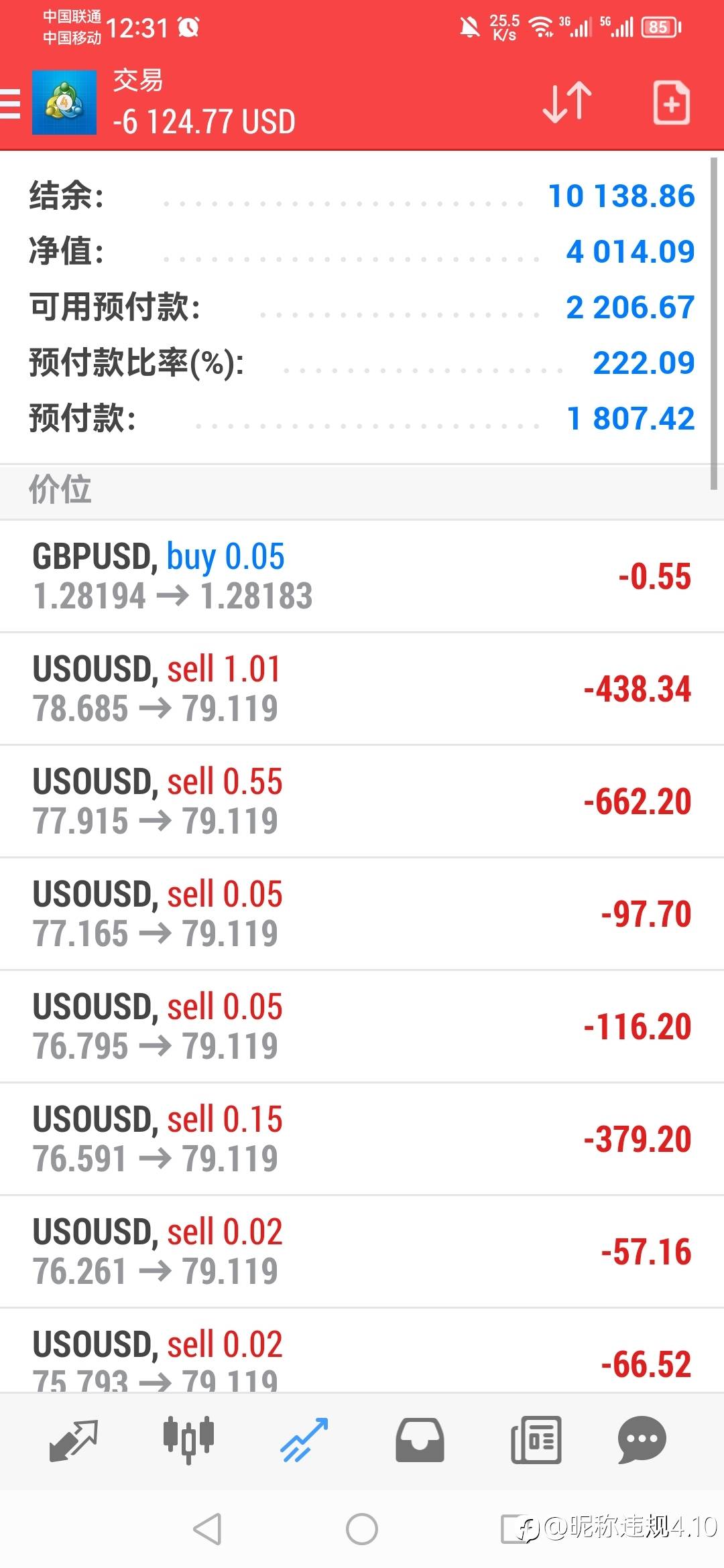724x1568 pixels.
Task: Open USOUSD position with loss -57.16
Action: pos(362,1252)
